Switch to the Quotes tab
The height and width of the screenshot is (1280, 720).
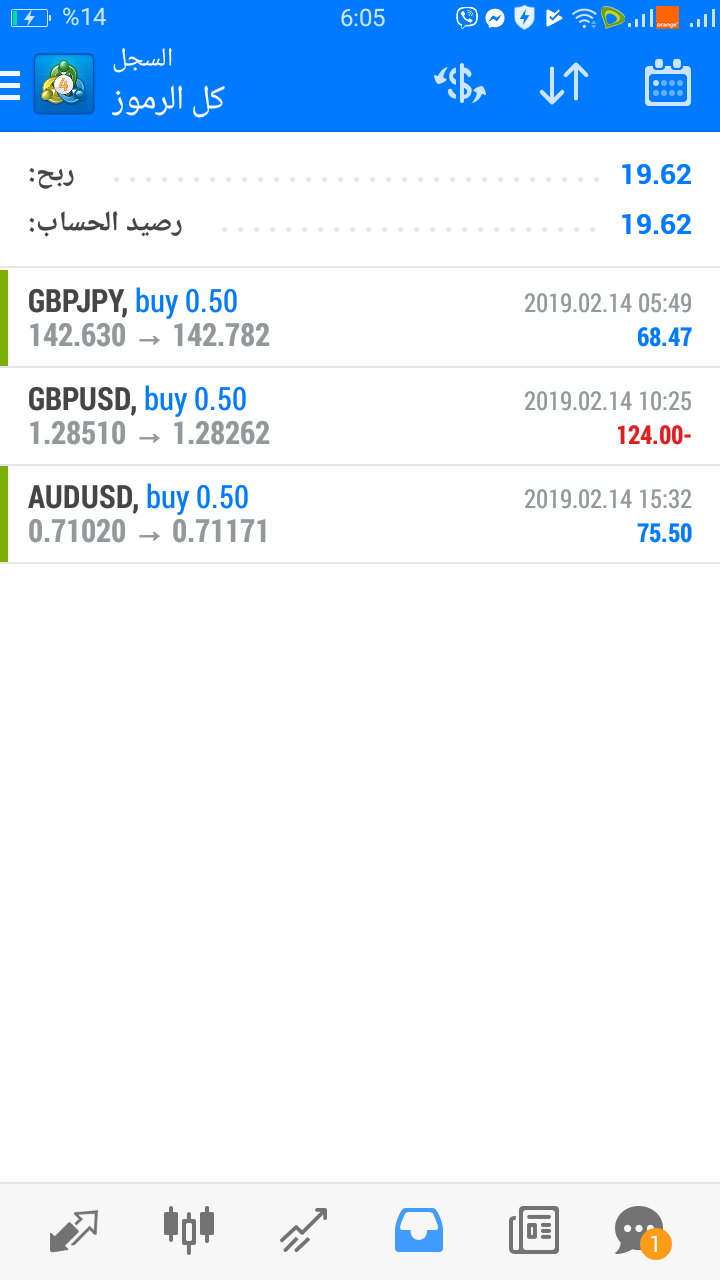(x=74, y=1230)
